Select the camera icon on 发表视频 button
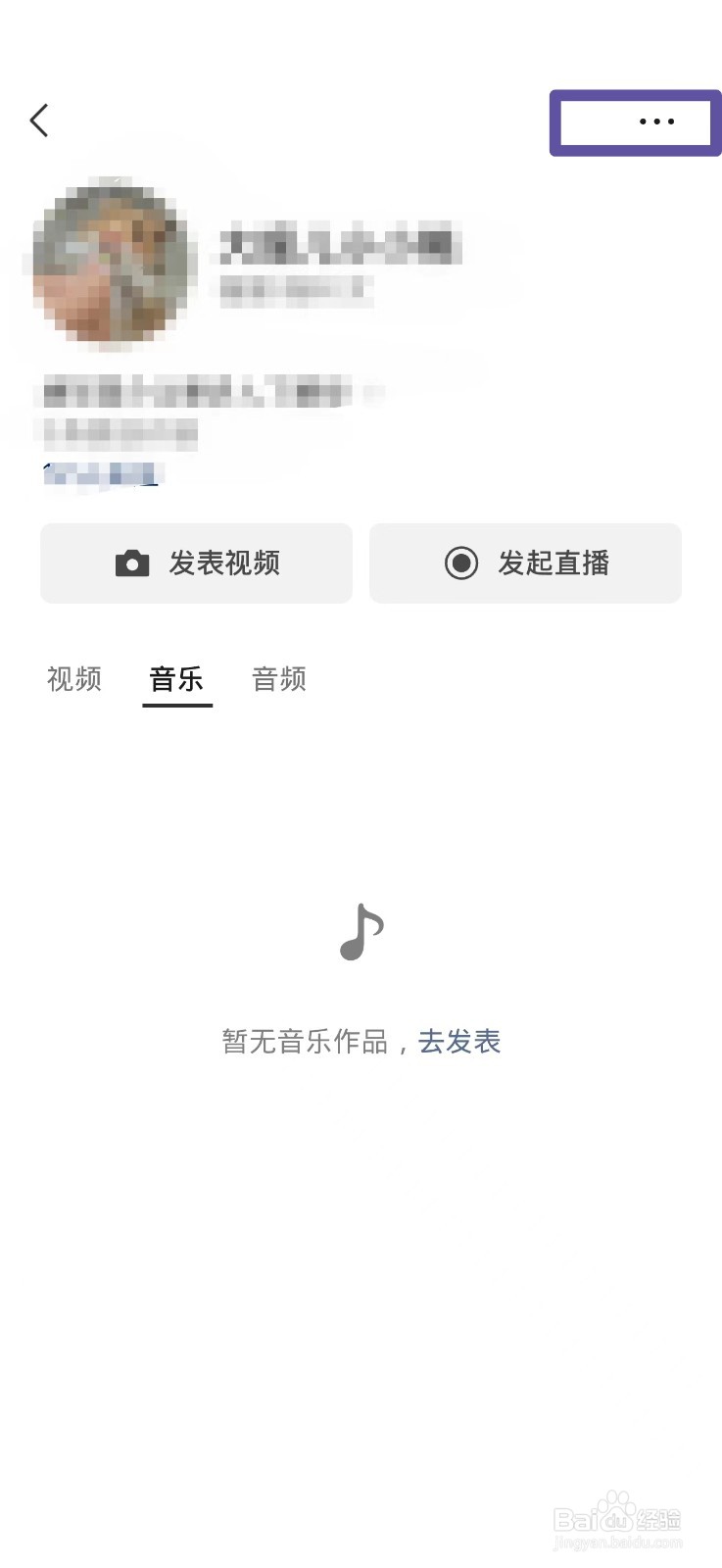 click(132, 563)
